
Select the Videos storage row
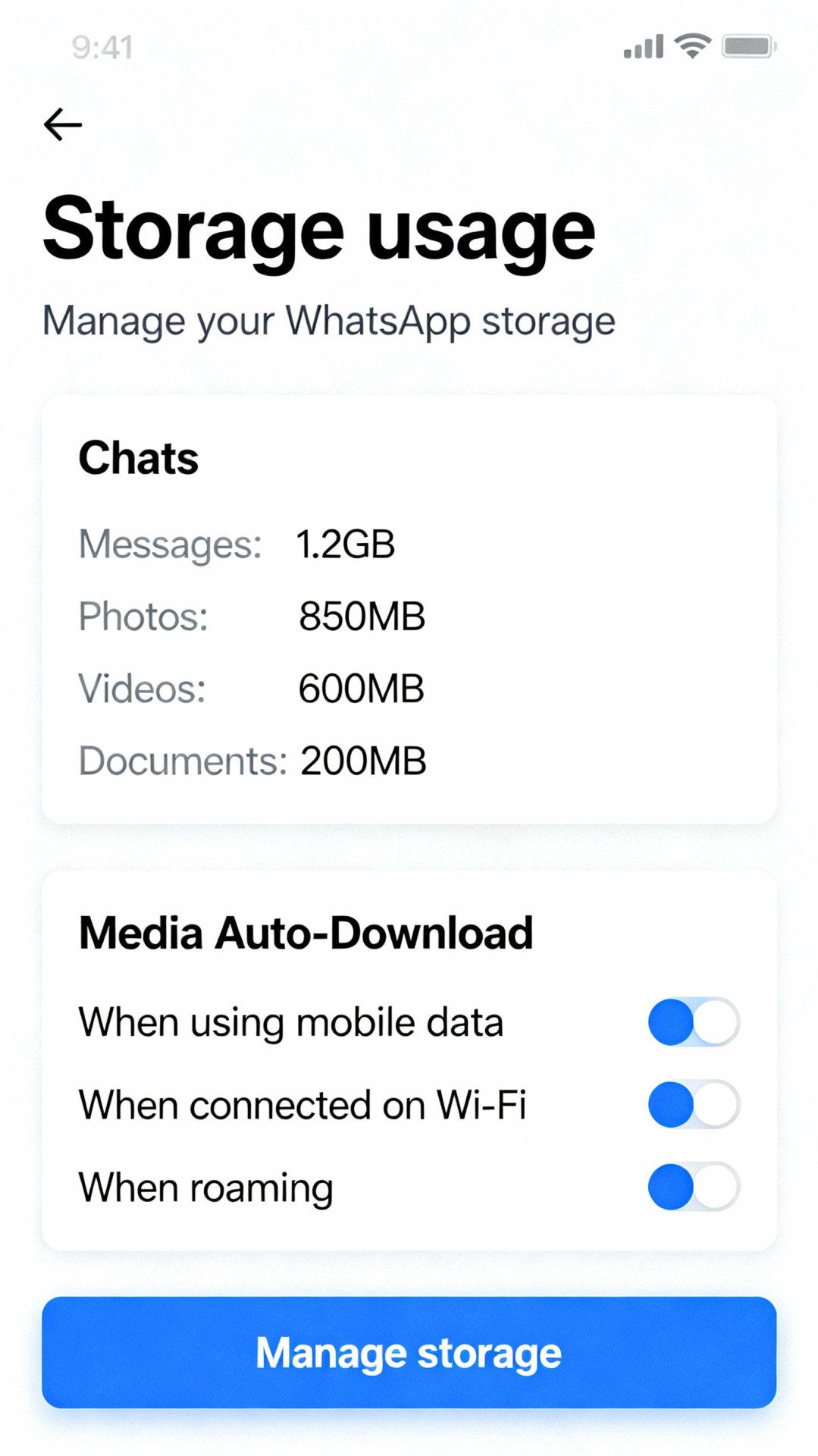click(250, 689)
